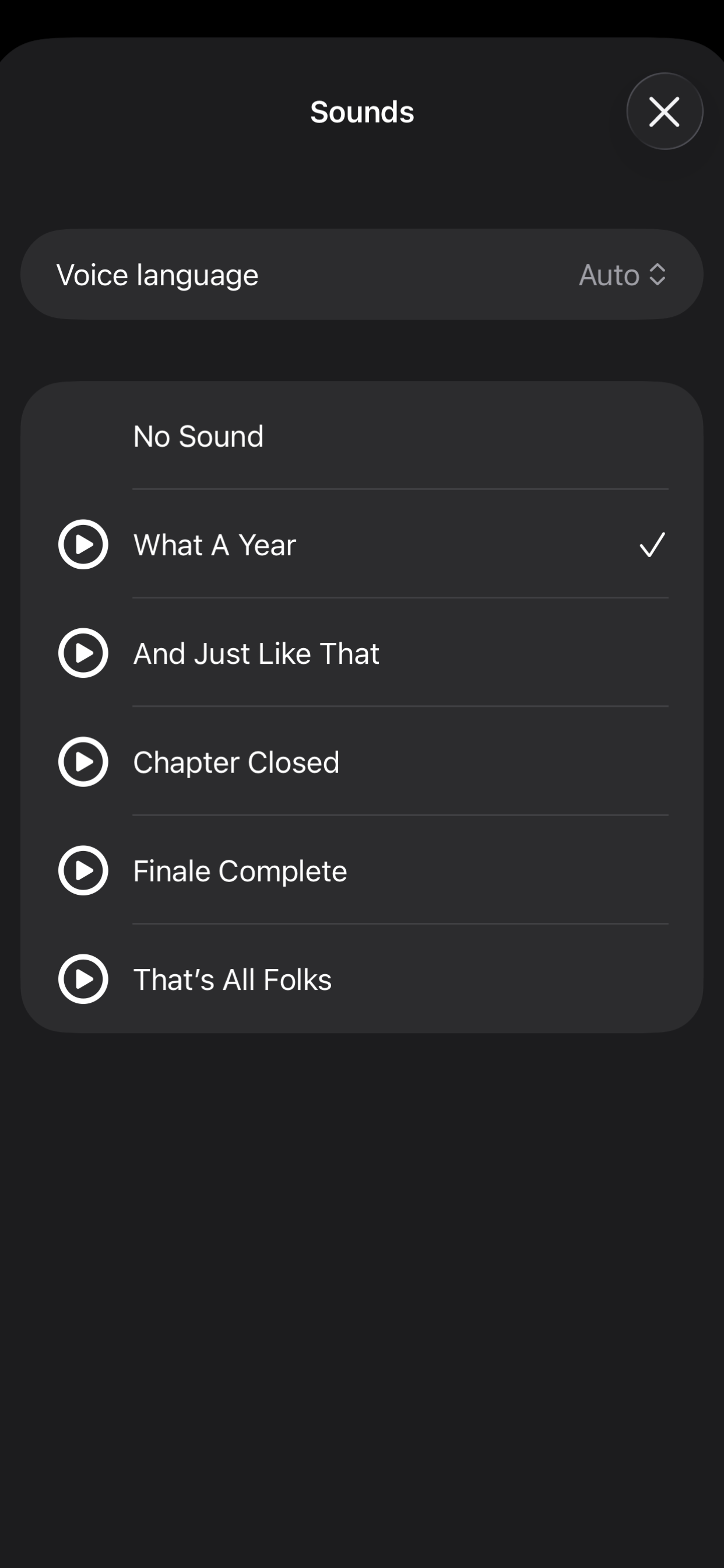Screen dimensions: 724x1568
Task: Tap the chevron next to Auto
Action: tap(659, 275)
